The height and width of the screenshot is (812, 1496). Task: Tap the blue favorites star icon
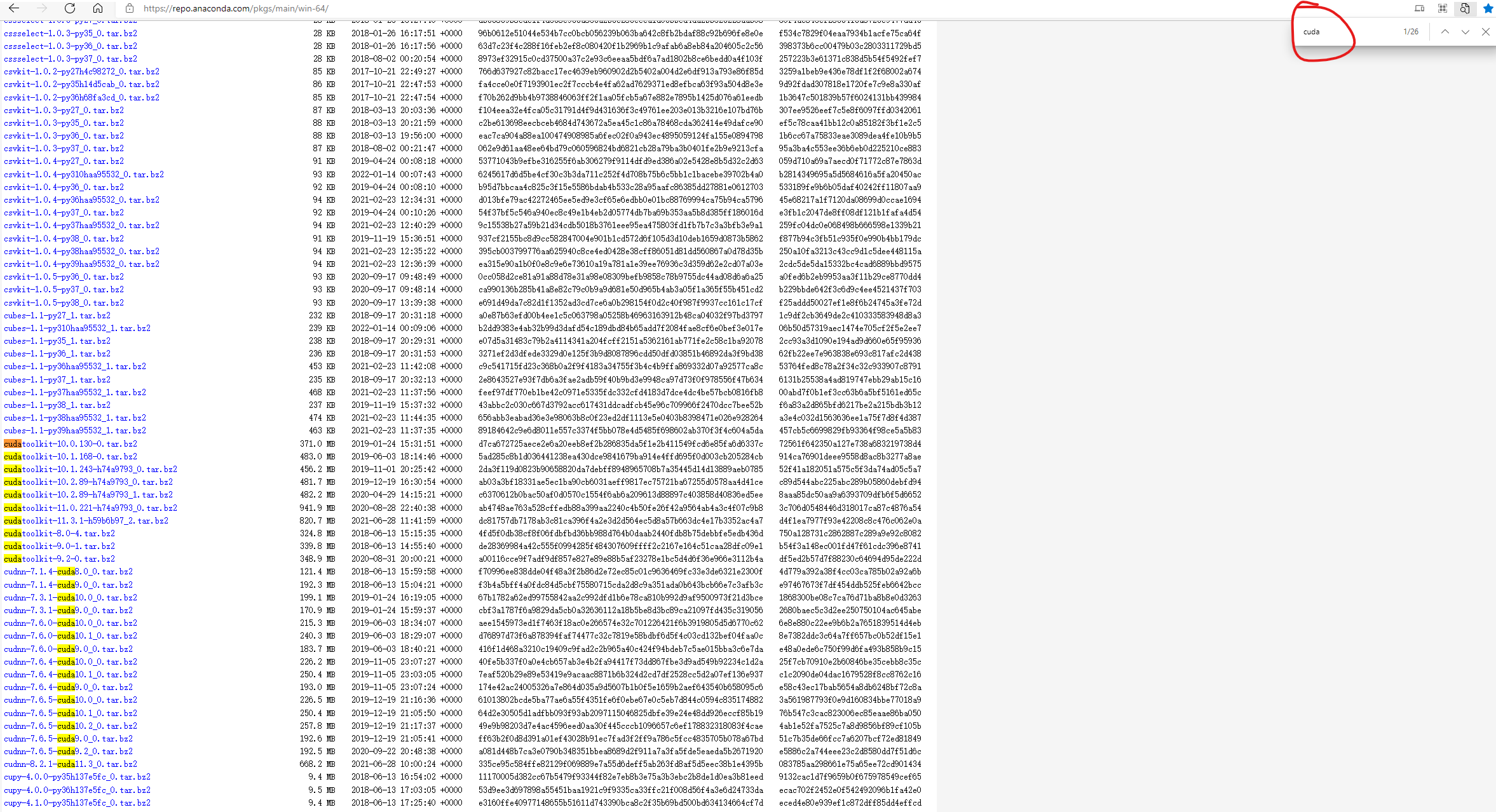click(1488, 8)
